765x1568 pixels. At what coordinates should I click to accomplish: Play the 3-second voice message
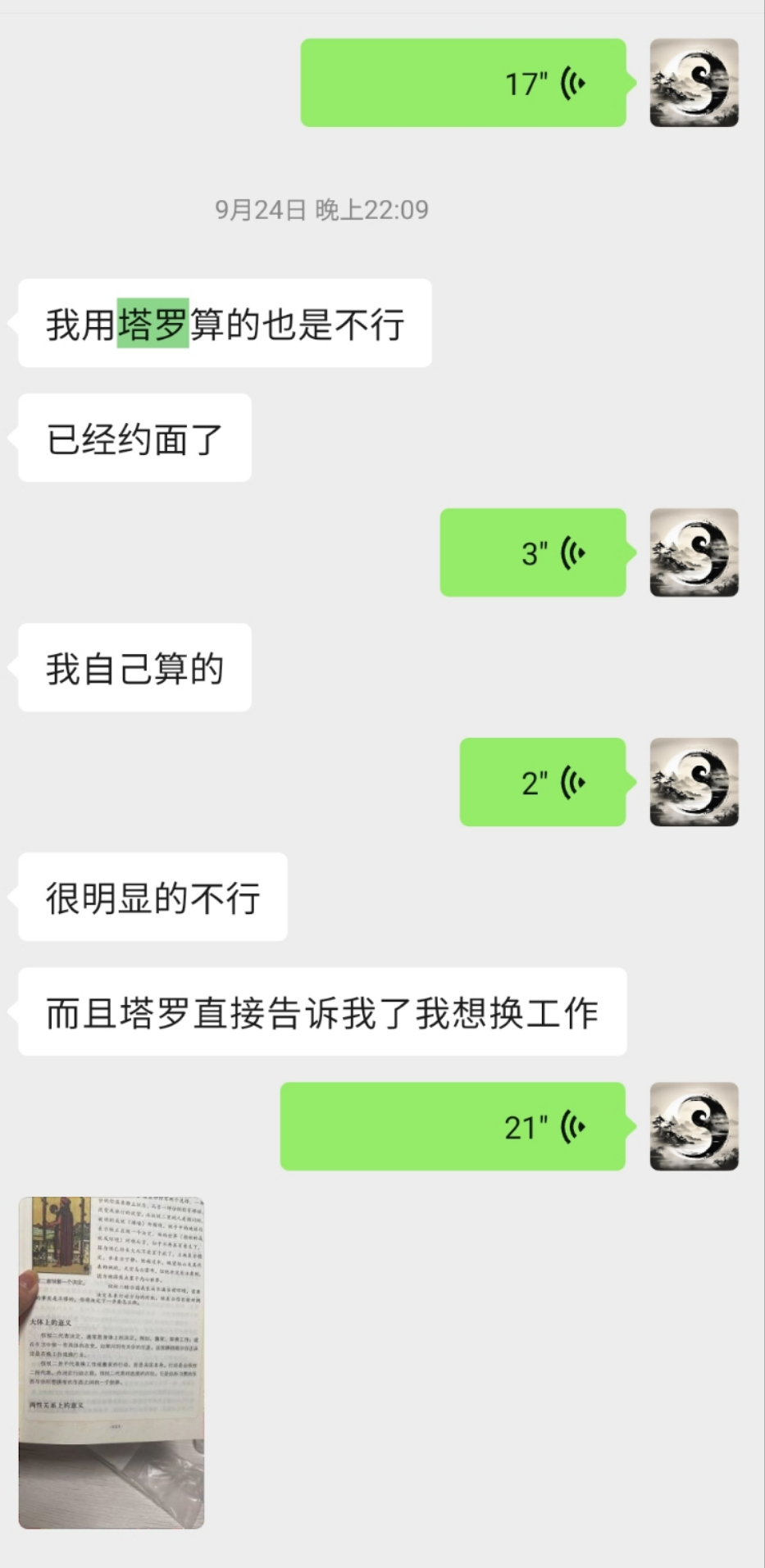point(533,552)
